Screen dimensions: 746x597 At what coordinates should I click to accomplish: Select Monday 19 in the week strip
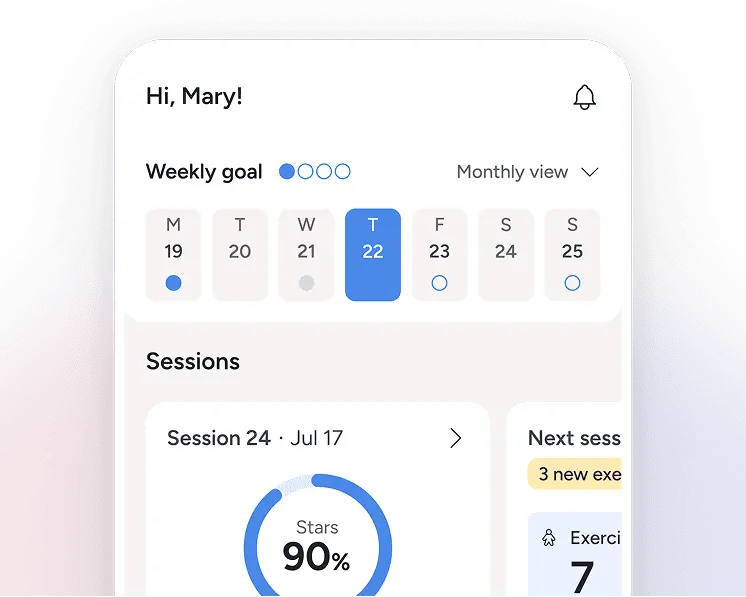pos(174,254)
